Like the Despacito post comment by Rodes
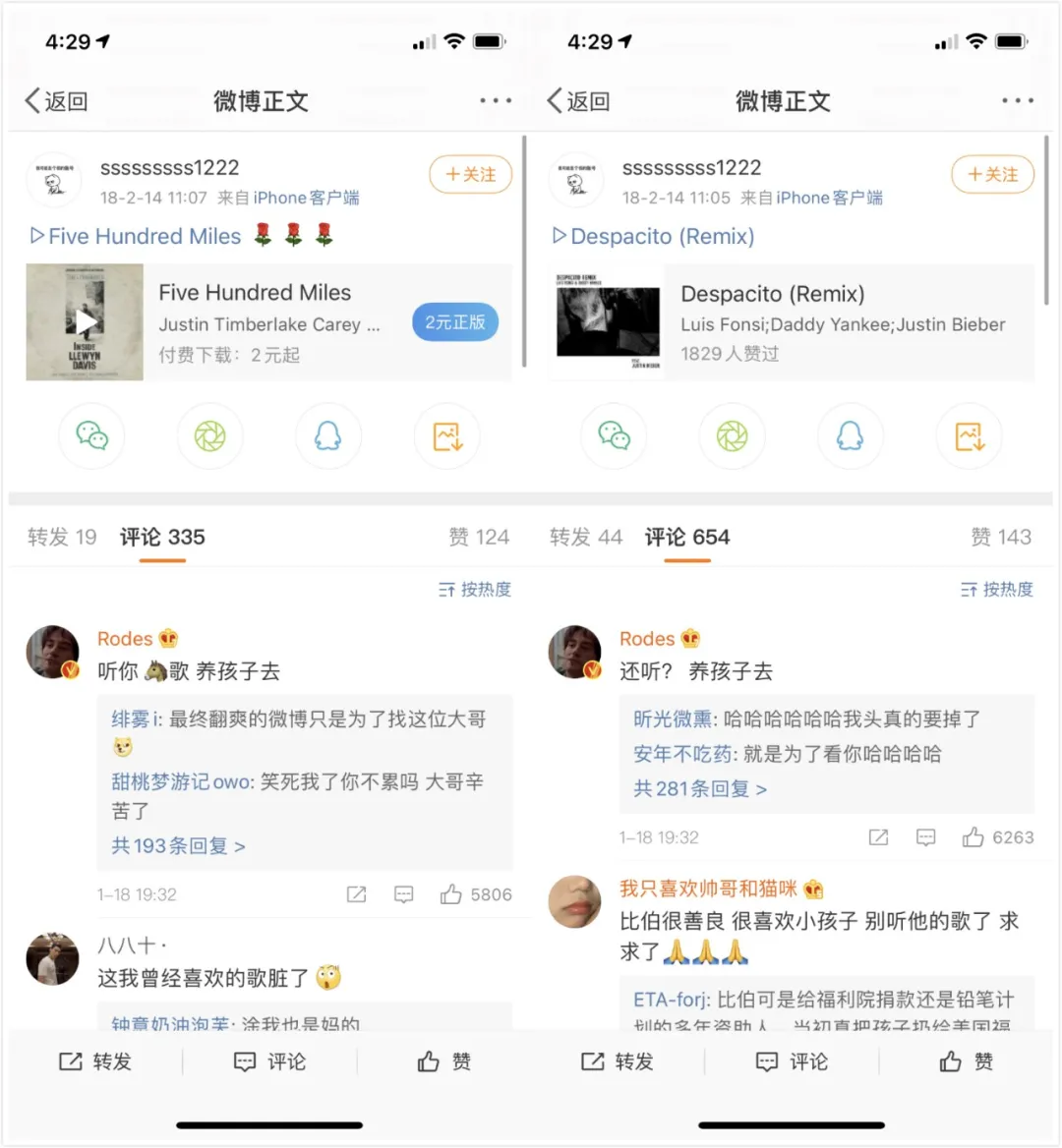 [x=973, y=836]
